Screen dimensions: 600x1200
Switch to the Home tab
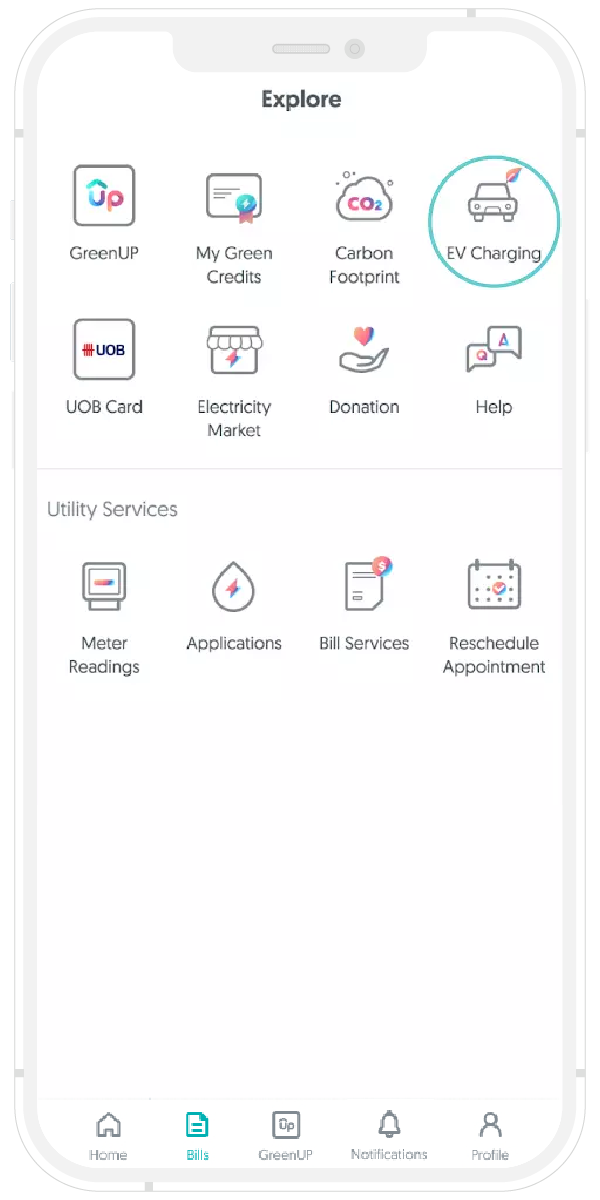pyautogui.click(x=108, y=1135)
